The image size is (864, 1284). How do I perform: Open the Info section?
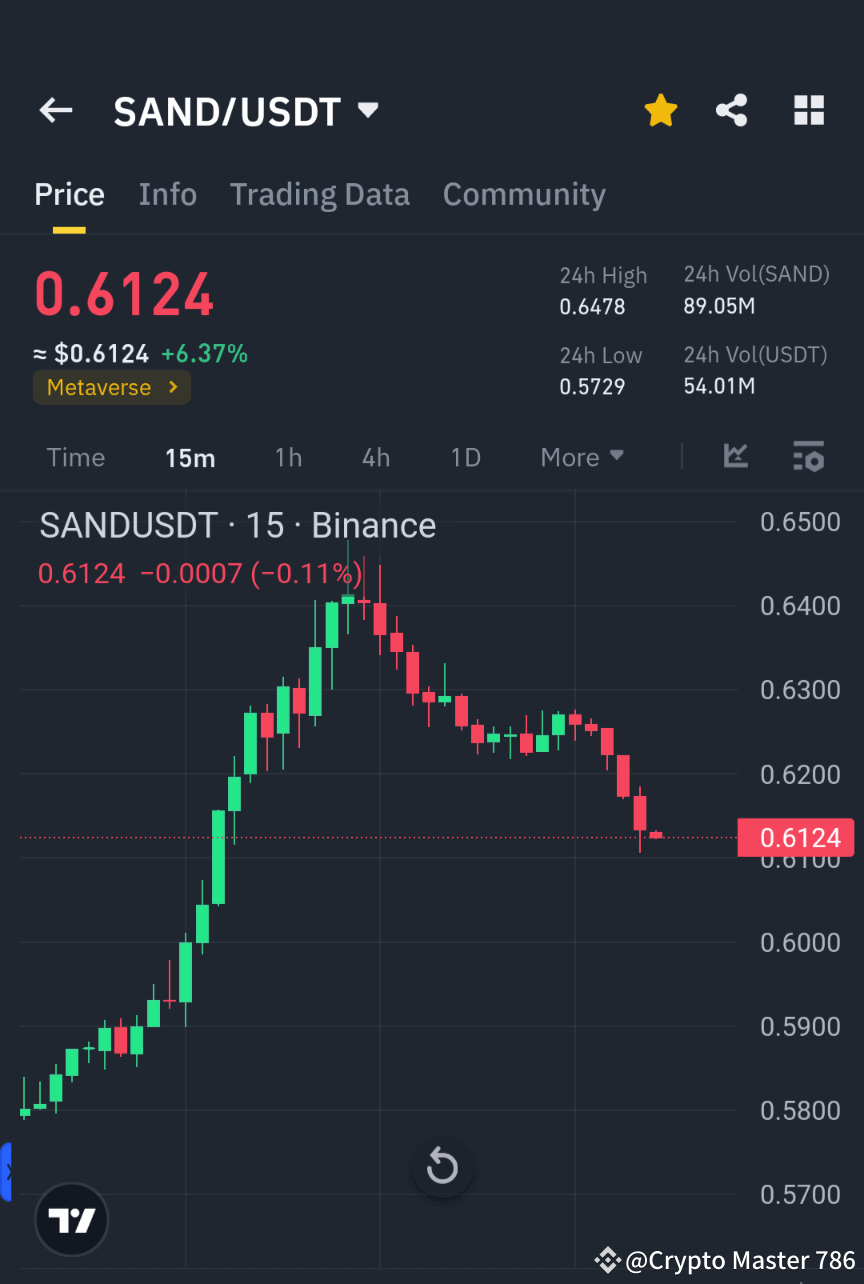[x=167, y=194]
